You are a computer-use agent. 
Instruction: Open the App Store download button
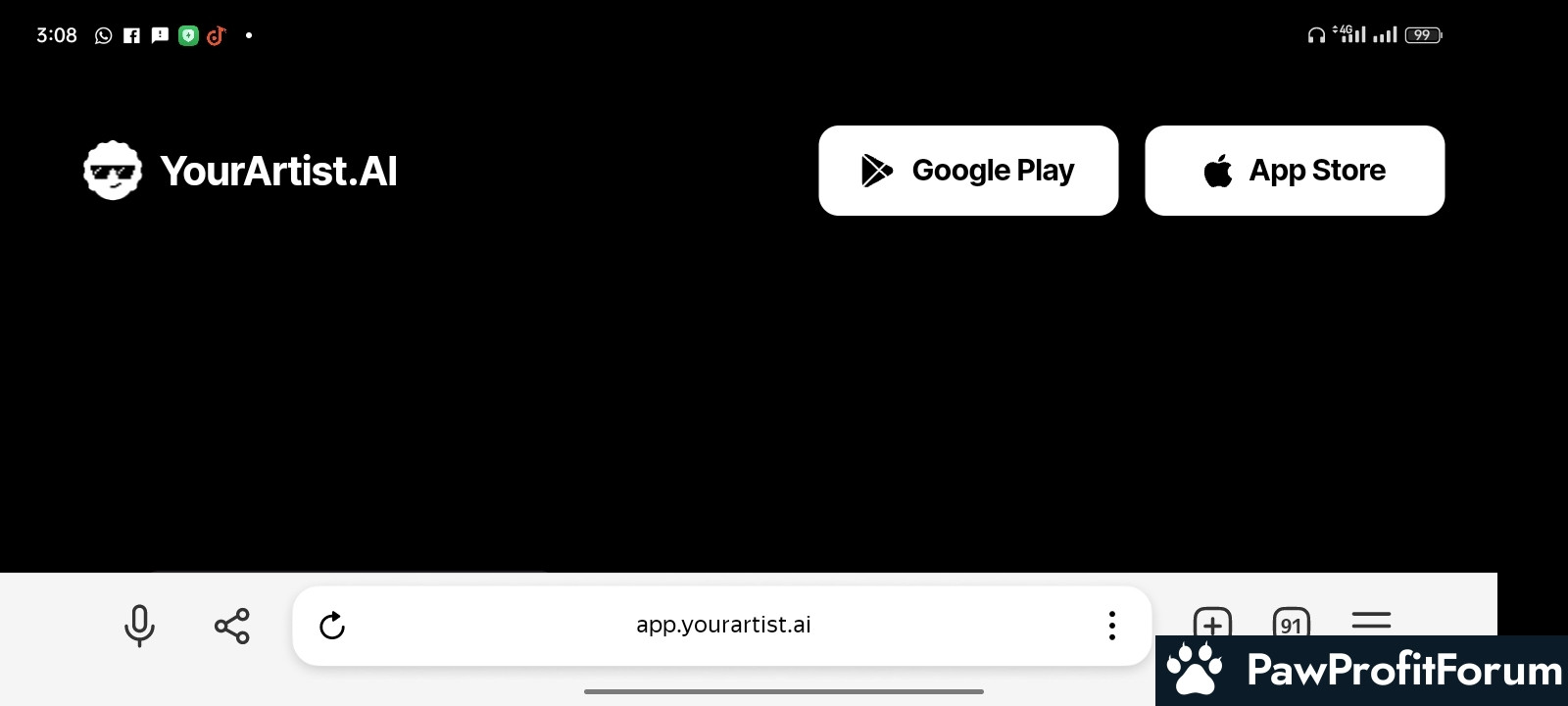1295,171
